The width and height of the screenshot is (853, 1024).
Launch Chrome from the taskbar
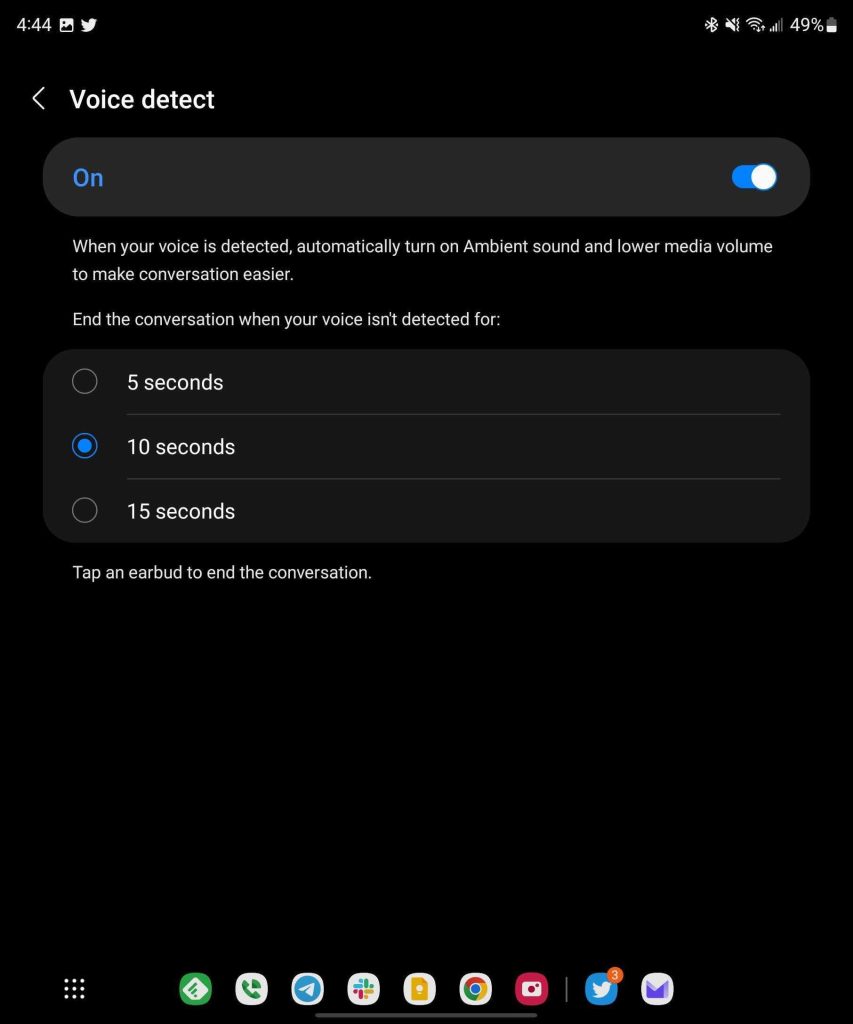[x=475, y=989]
